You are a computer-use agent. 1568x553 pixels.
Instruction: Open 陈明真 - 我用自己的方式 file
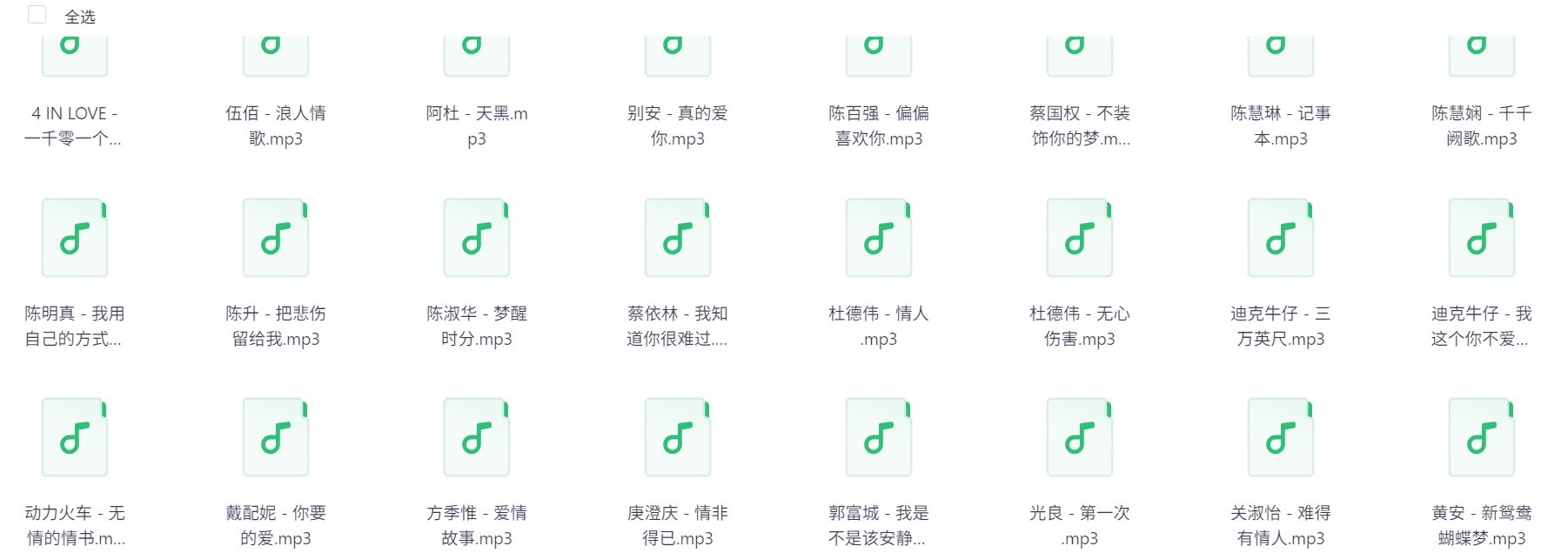pos(75,238)
